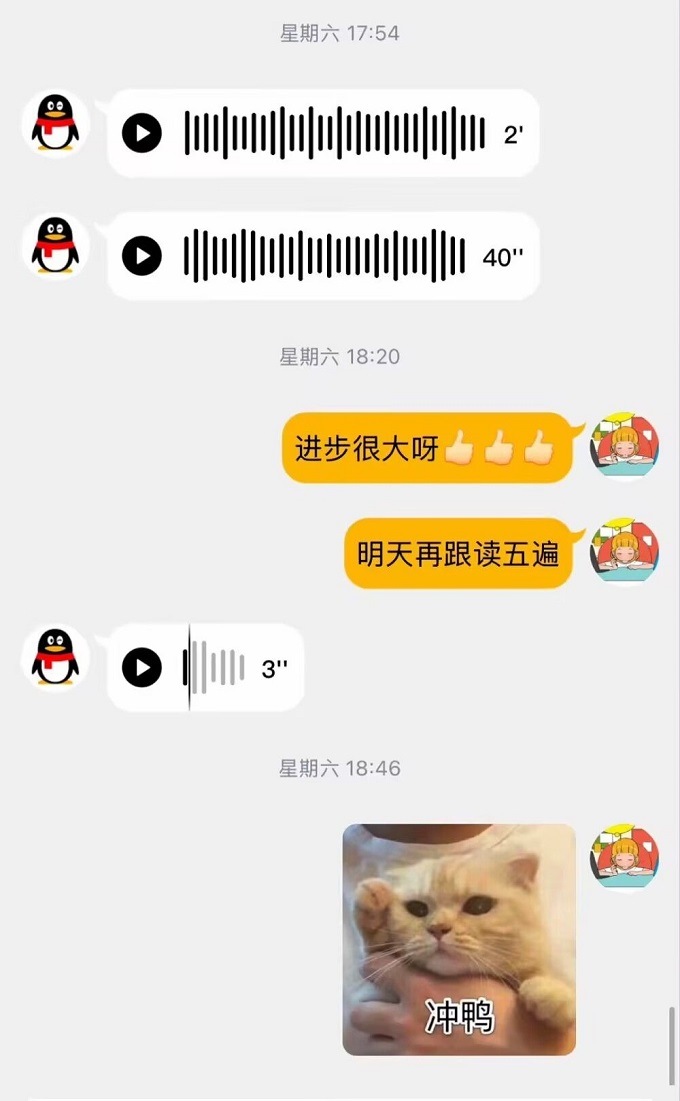Play the 3-second voice message
680x1101 pixels.
pos(142,667)
